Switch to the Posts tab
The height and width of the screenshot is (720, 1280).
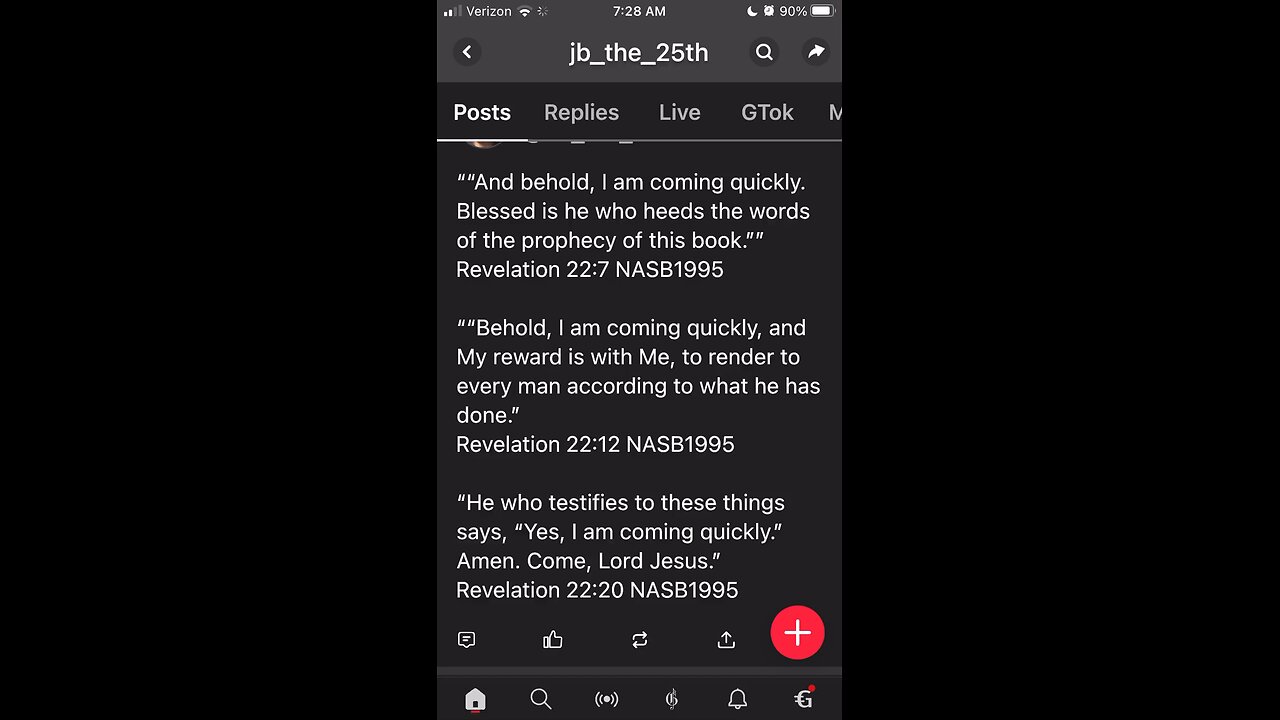click(x=482, y=112)
